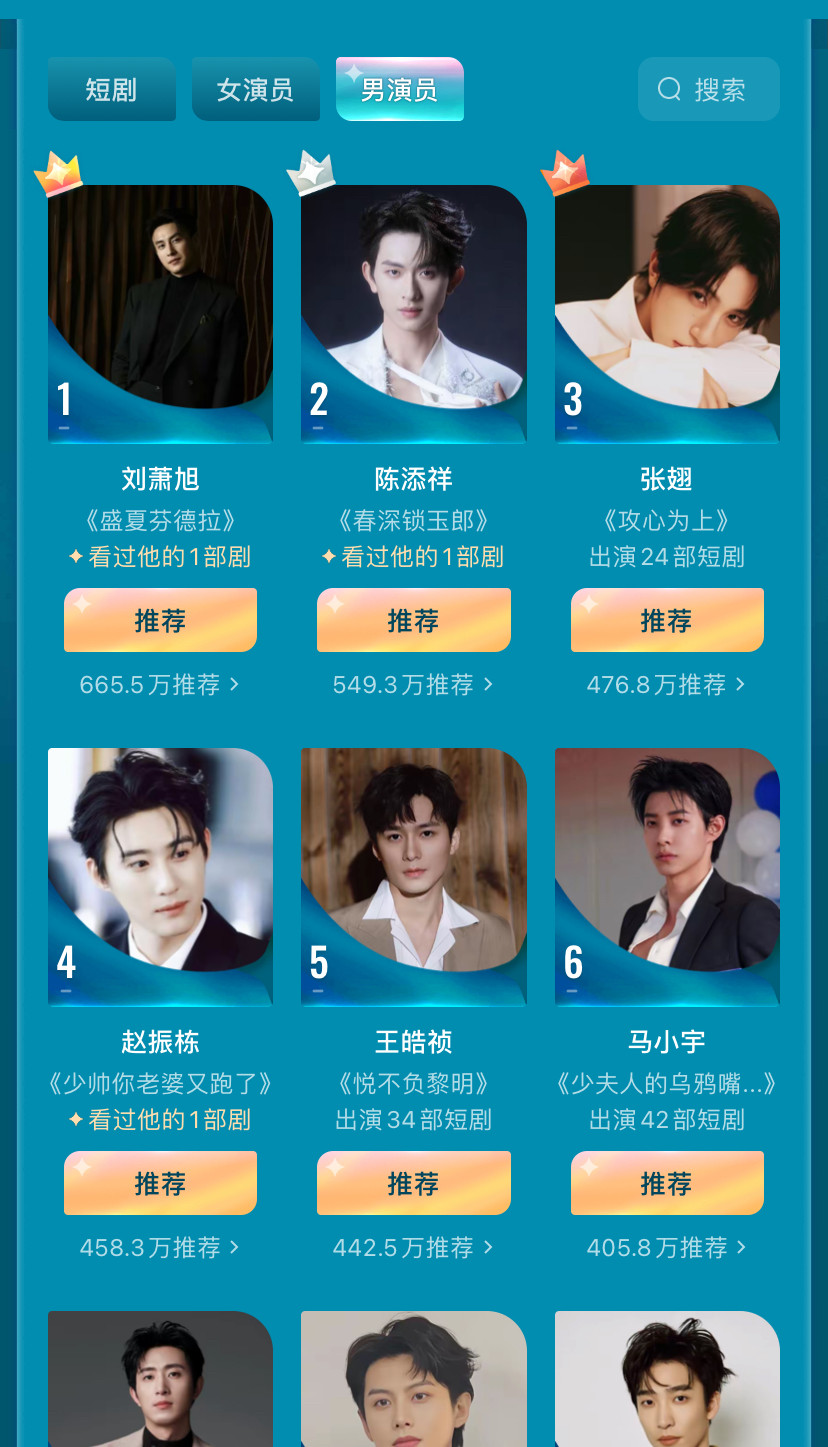Open the 476.8万推荐 link

coord(667,685)
